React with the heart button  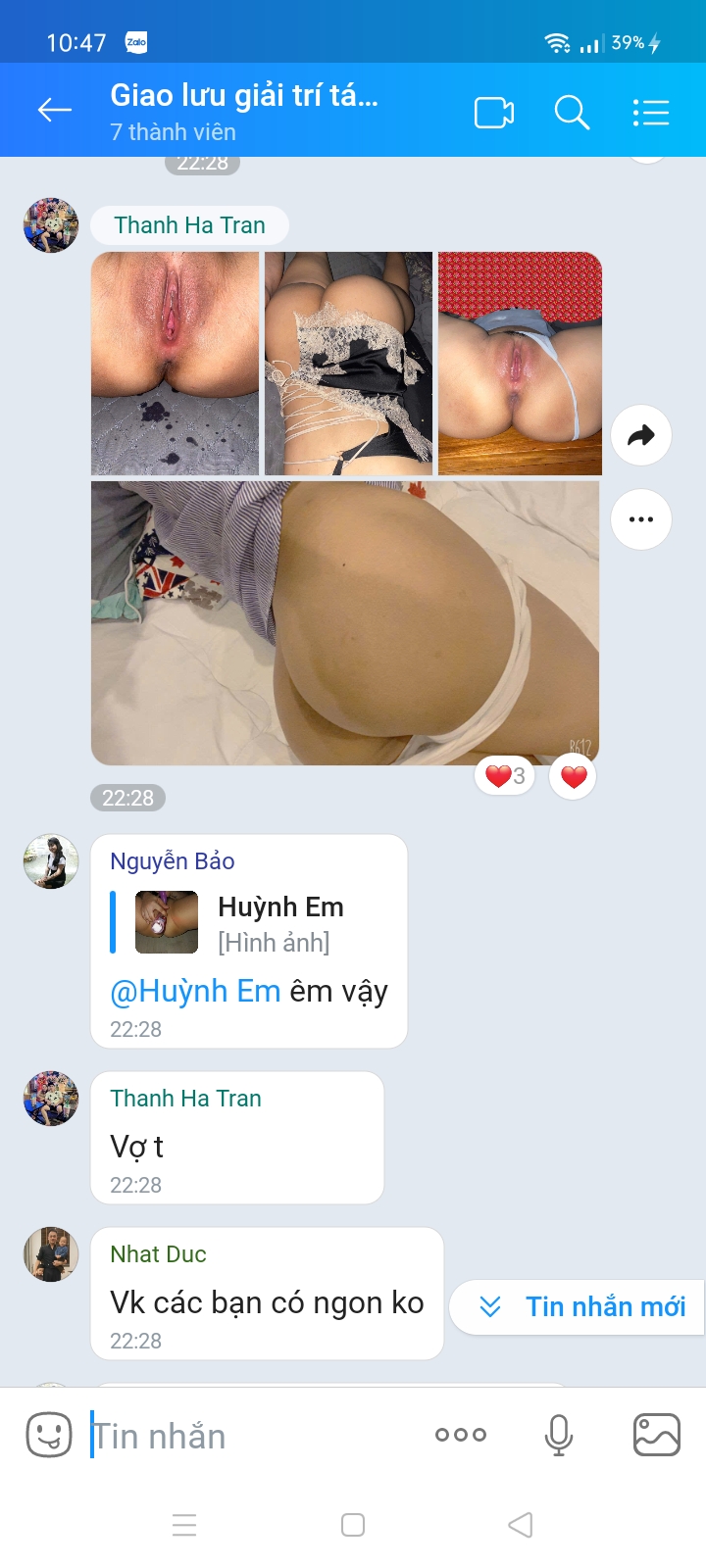point(574,777)
